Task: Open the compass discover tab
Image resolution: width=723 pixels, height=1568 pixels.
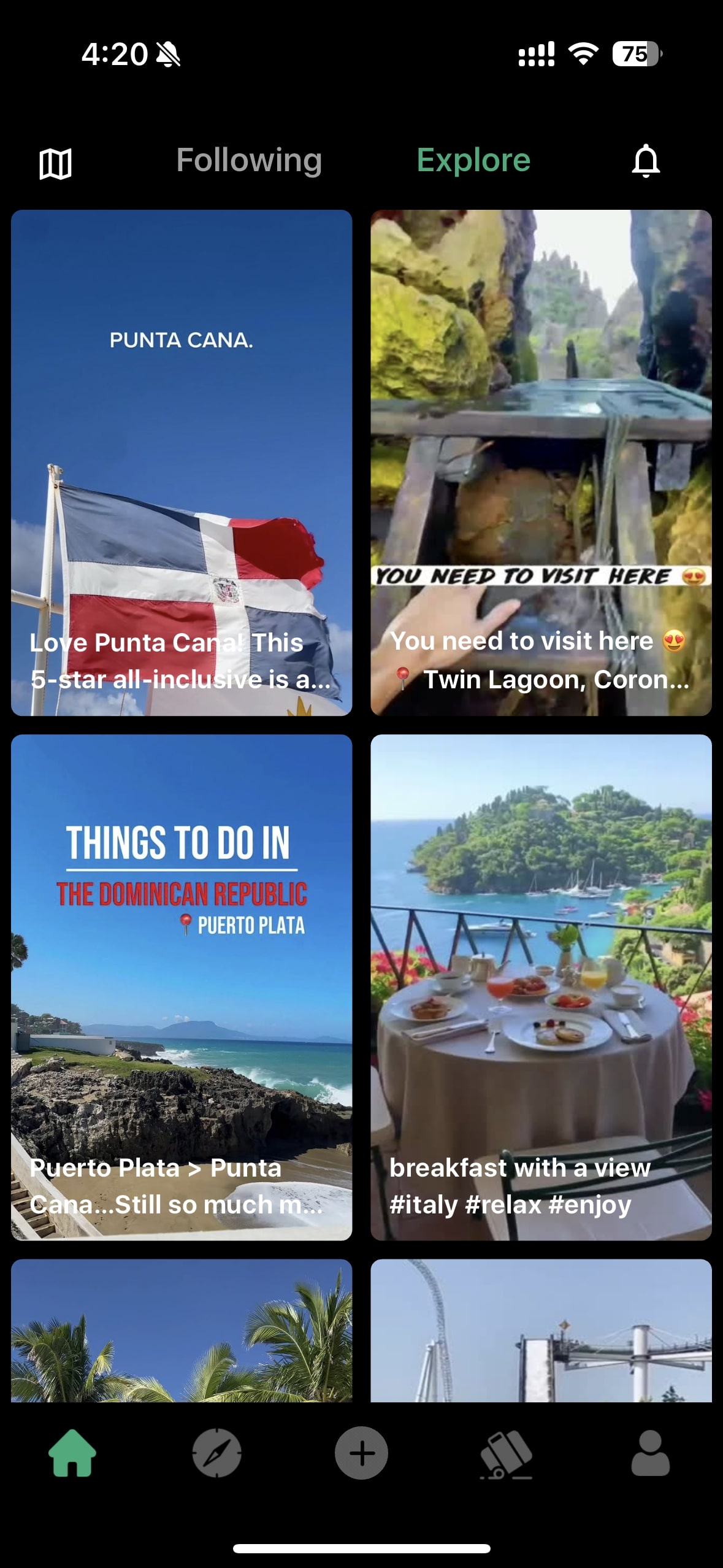Action: (217, 1453)
